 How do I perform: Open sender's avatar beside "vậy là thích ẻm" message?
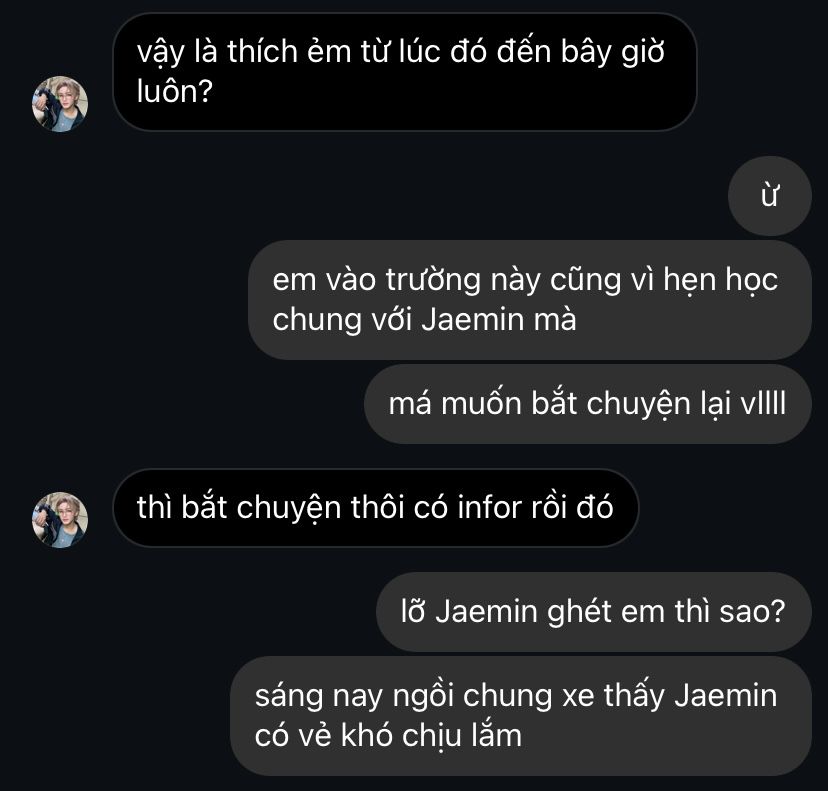point(61,104)
